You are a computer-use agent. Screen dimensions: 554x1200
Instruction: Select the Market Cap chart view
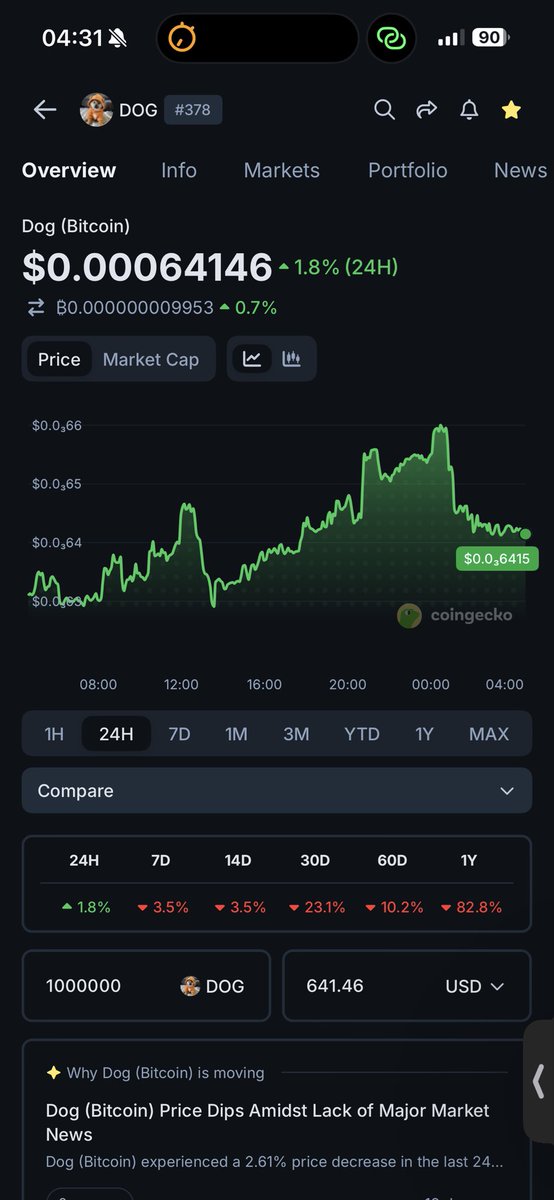click(x=151, y=359)
